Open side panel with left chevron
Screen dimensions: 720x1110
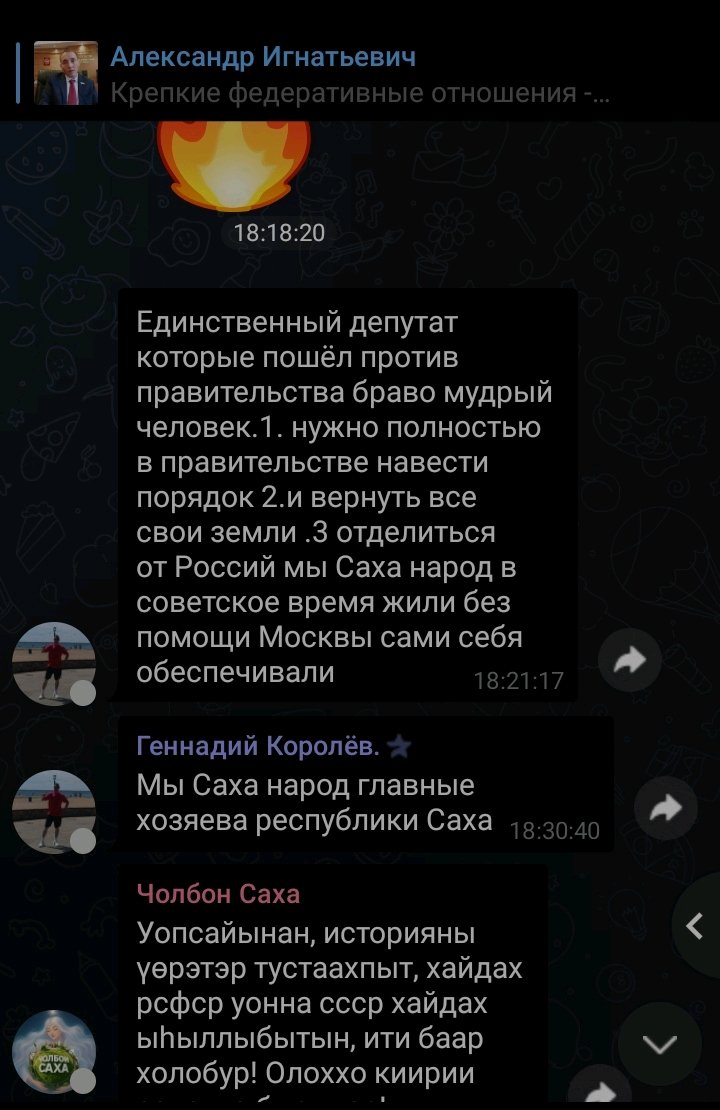(695, 927)
